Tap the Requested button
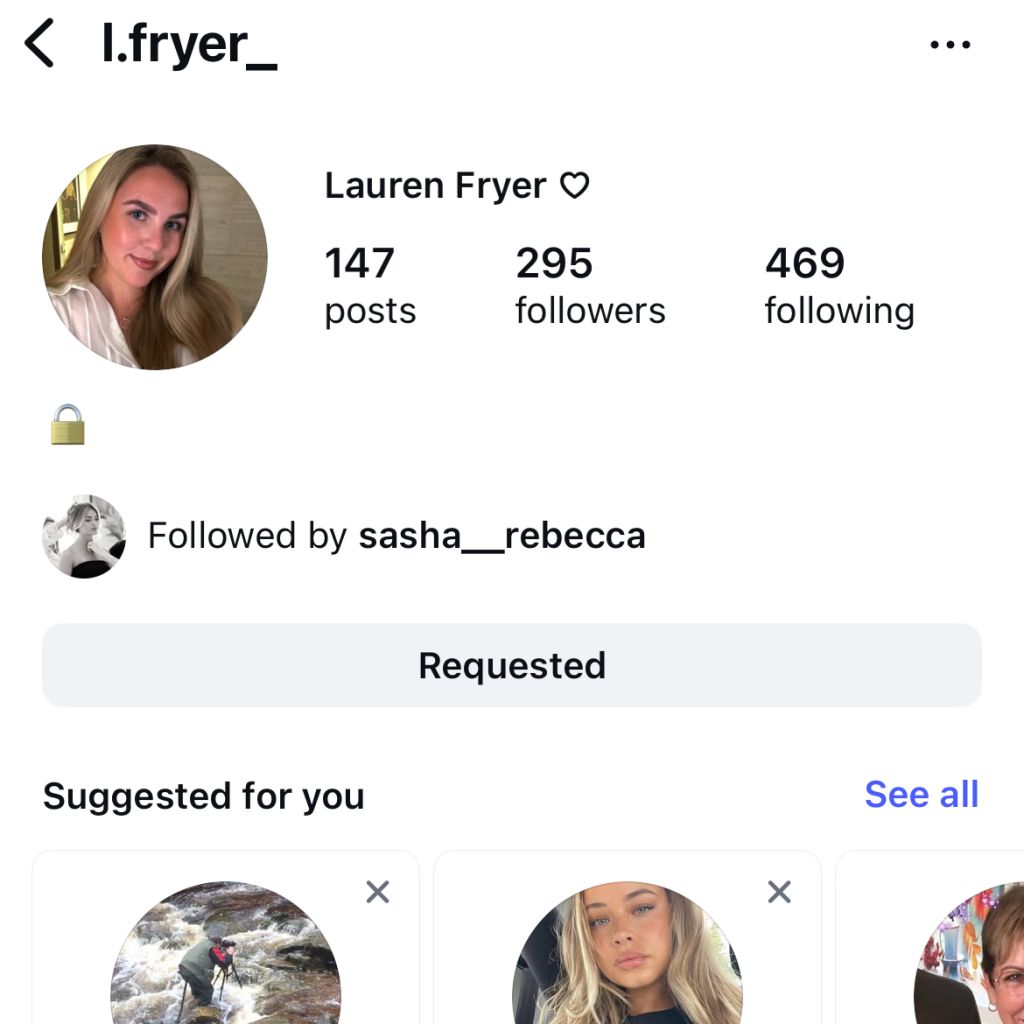1024x1024 pixels. pos(512,666)
